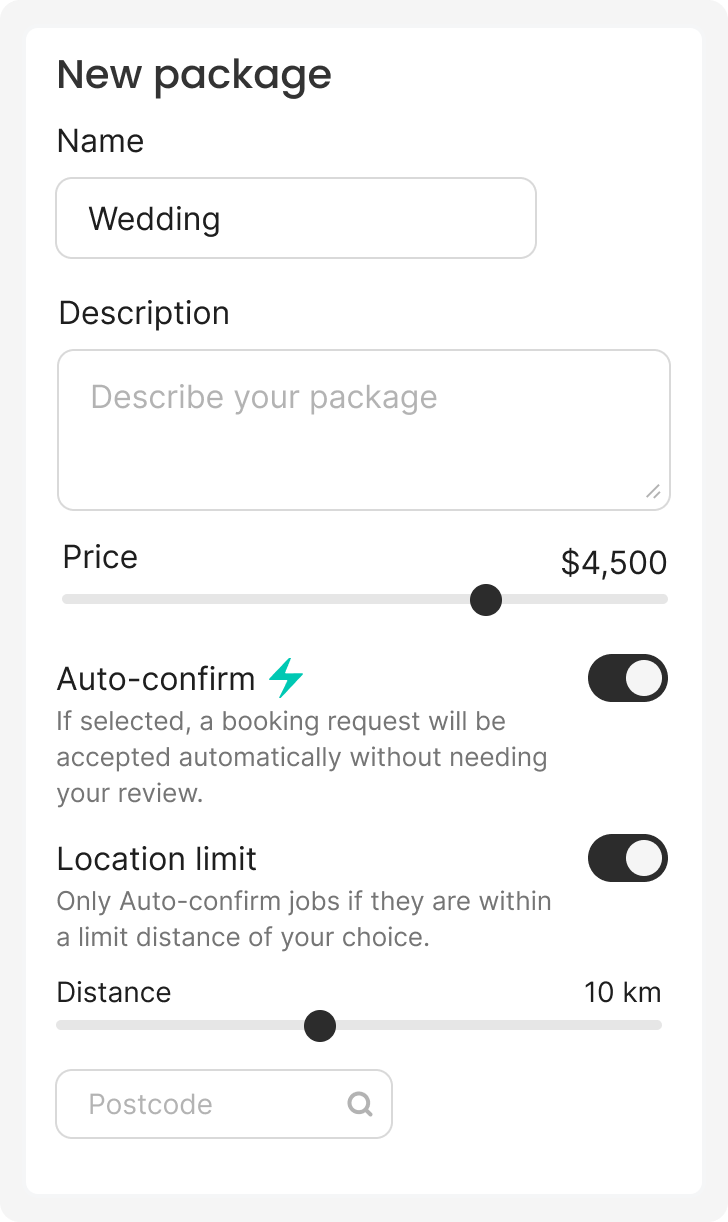Click the New package heading
Image resolution: width=728 pixels, height=1222 pixels.
click(195, 74)
